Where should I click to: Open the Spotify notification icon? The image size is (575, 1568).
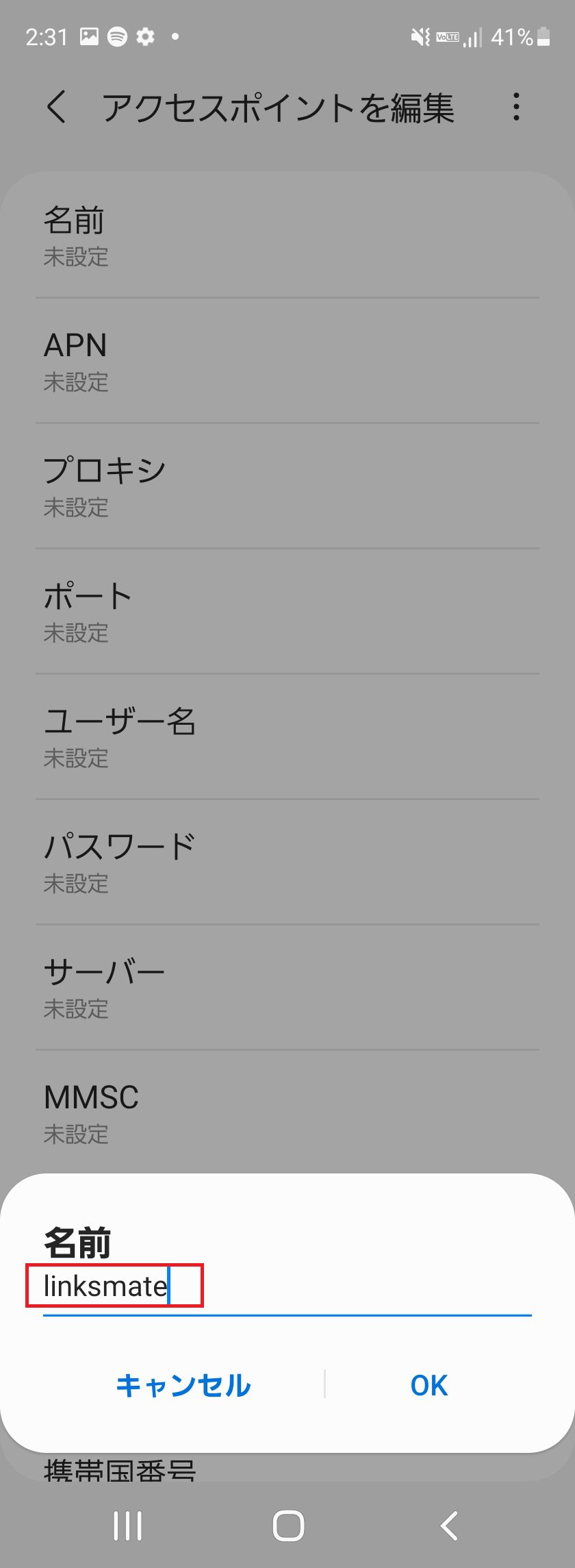tap(117, 36)
